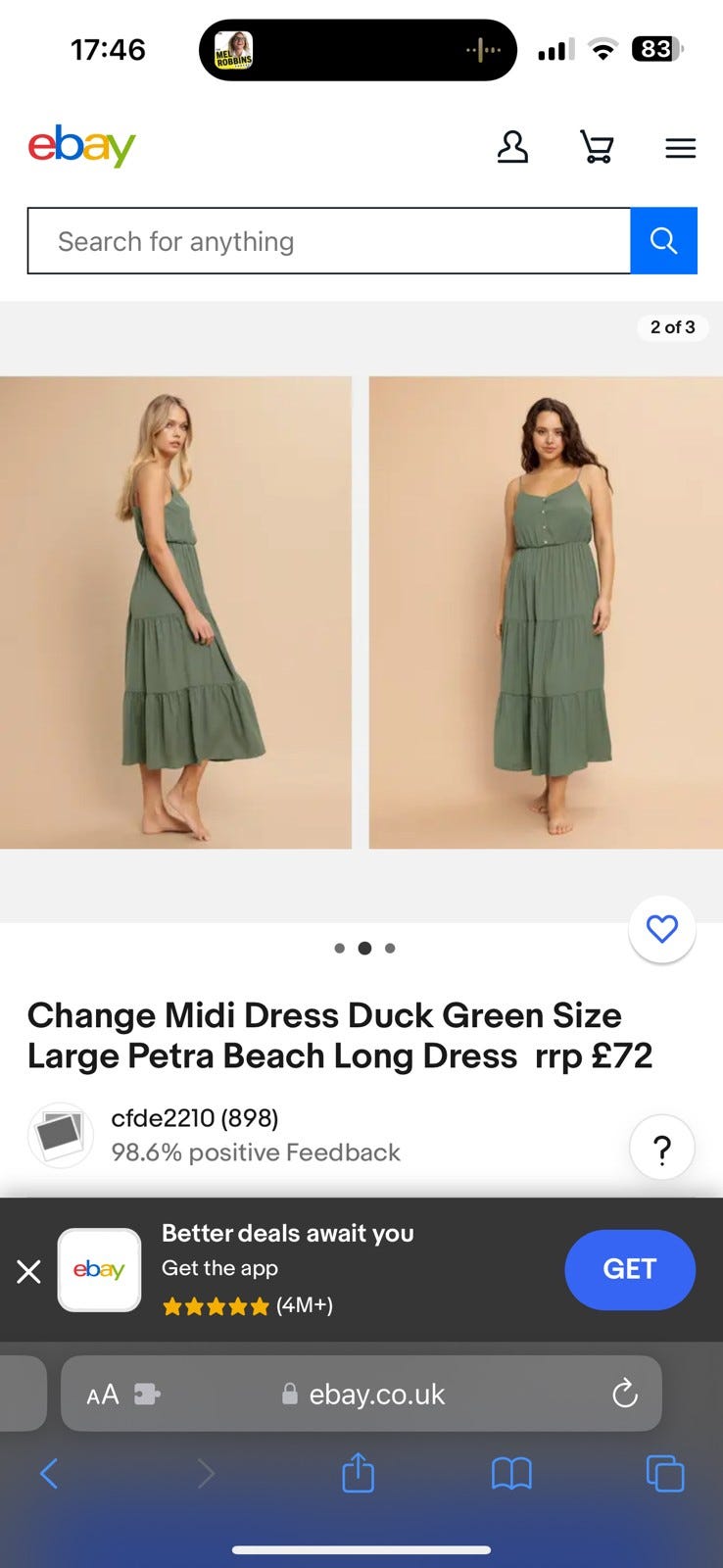This screenshot has height=1568, width=723.
Task: Show all open Safari tabs
Action: [x=665, y=1473]
